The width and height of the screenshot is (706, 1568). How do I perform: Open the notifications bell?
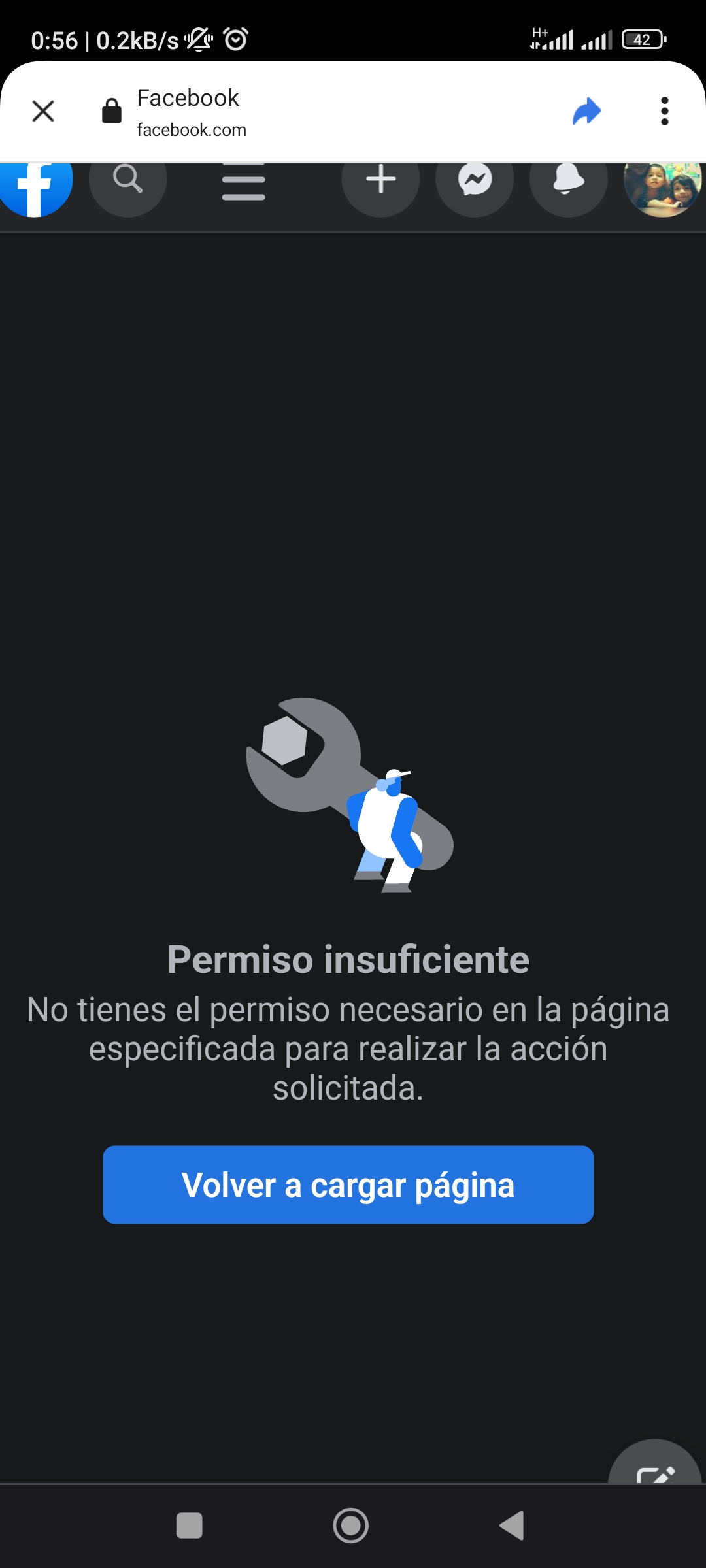tap(568, 180)
